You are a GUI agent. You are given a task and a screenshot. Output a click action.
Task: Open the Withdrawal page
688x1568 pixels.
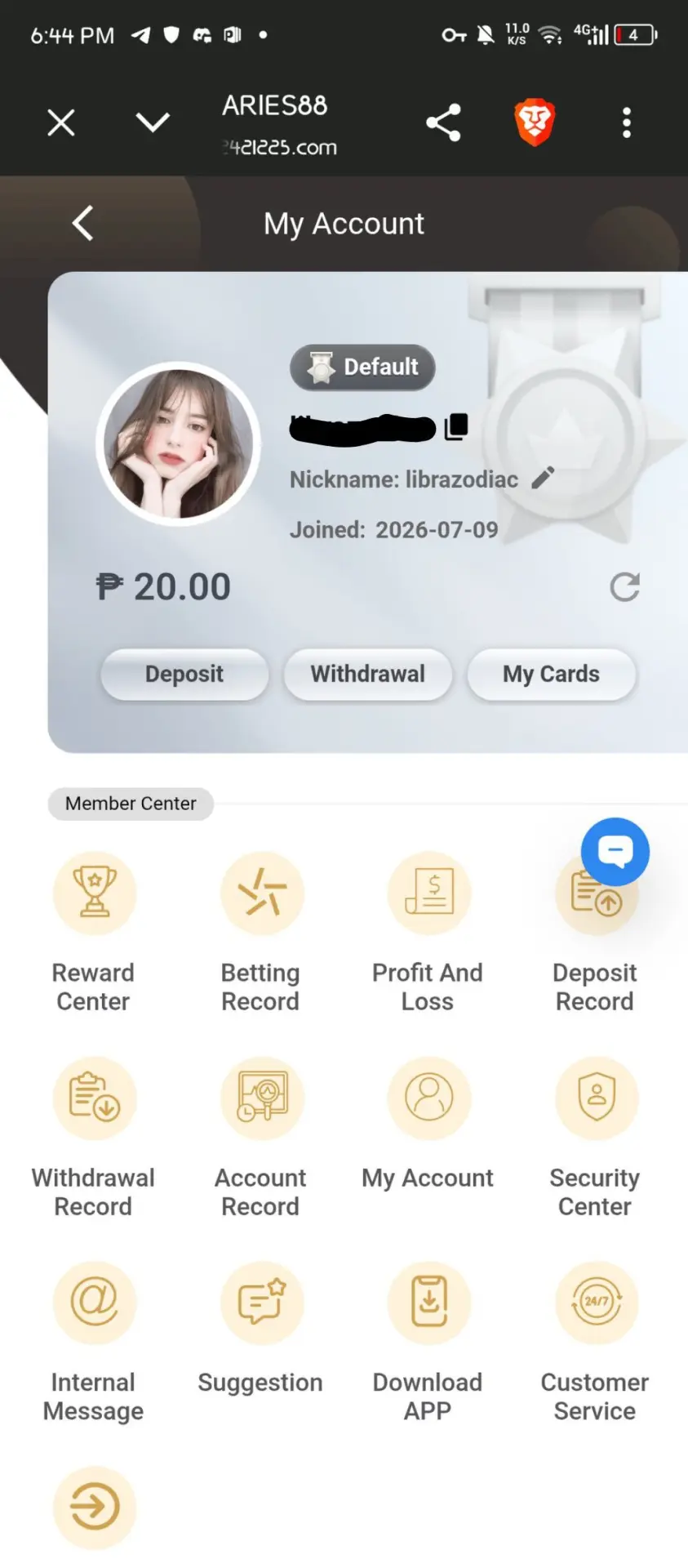(368, 674)
